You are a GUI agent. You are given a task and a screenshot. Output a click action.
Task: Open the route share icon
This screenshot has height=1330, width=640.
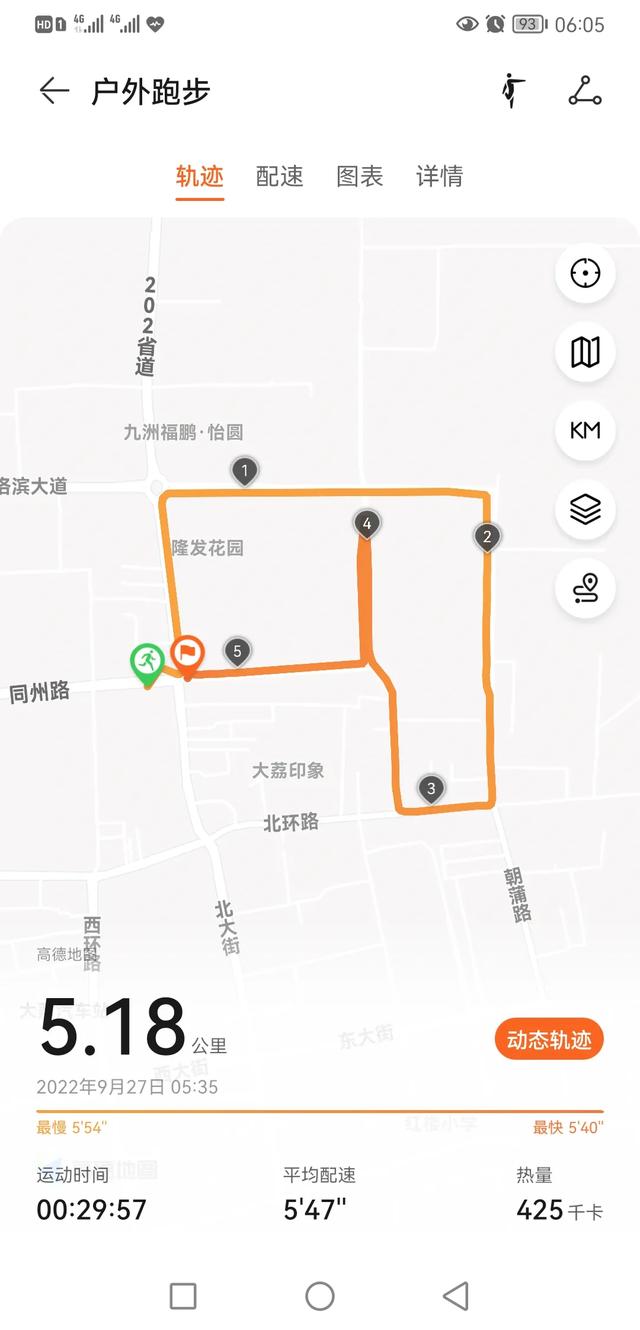click(x=585, y=91)
